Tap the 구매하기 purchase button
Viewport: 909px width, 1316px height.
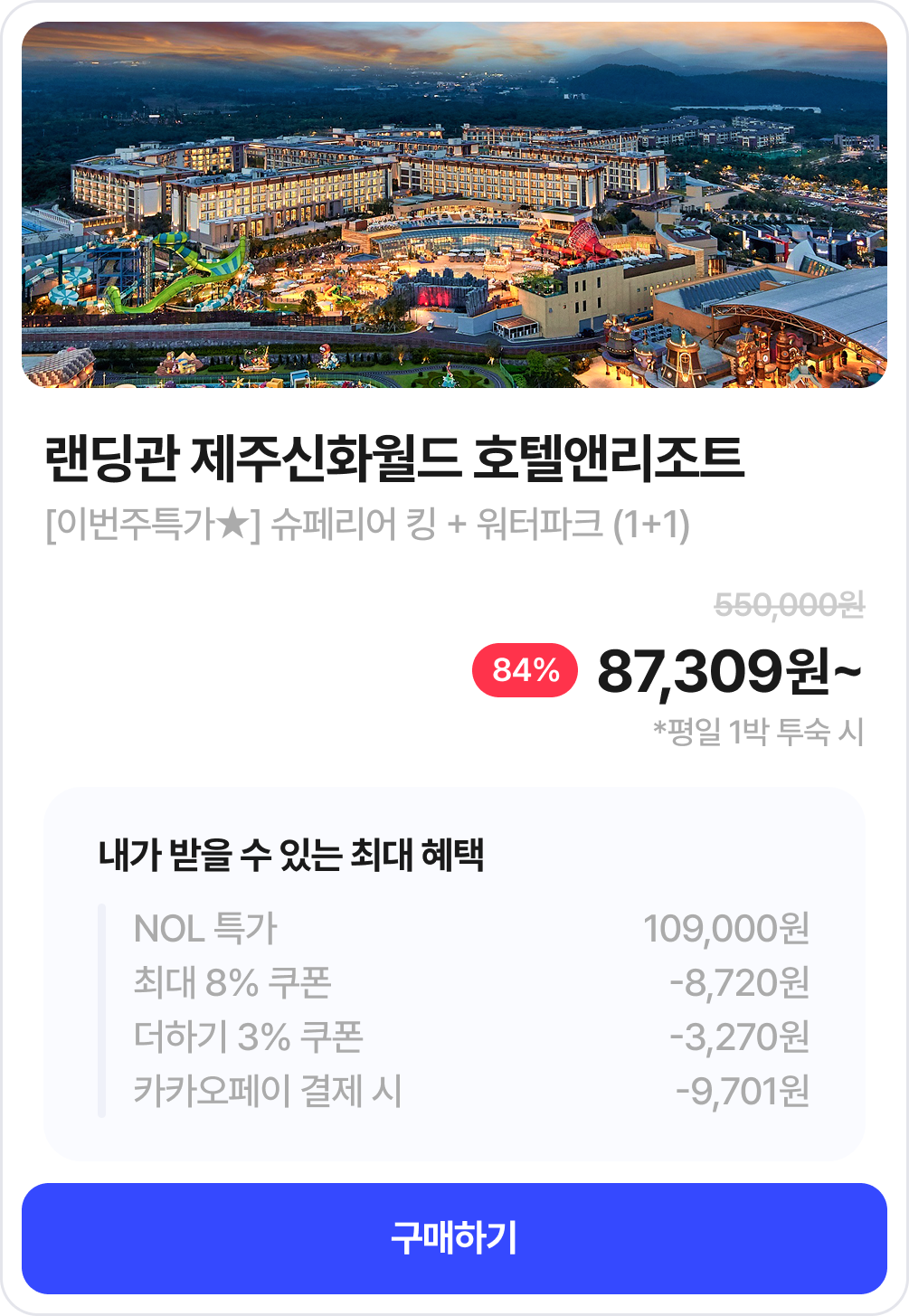click(x=454, y=1237)
